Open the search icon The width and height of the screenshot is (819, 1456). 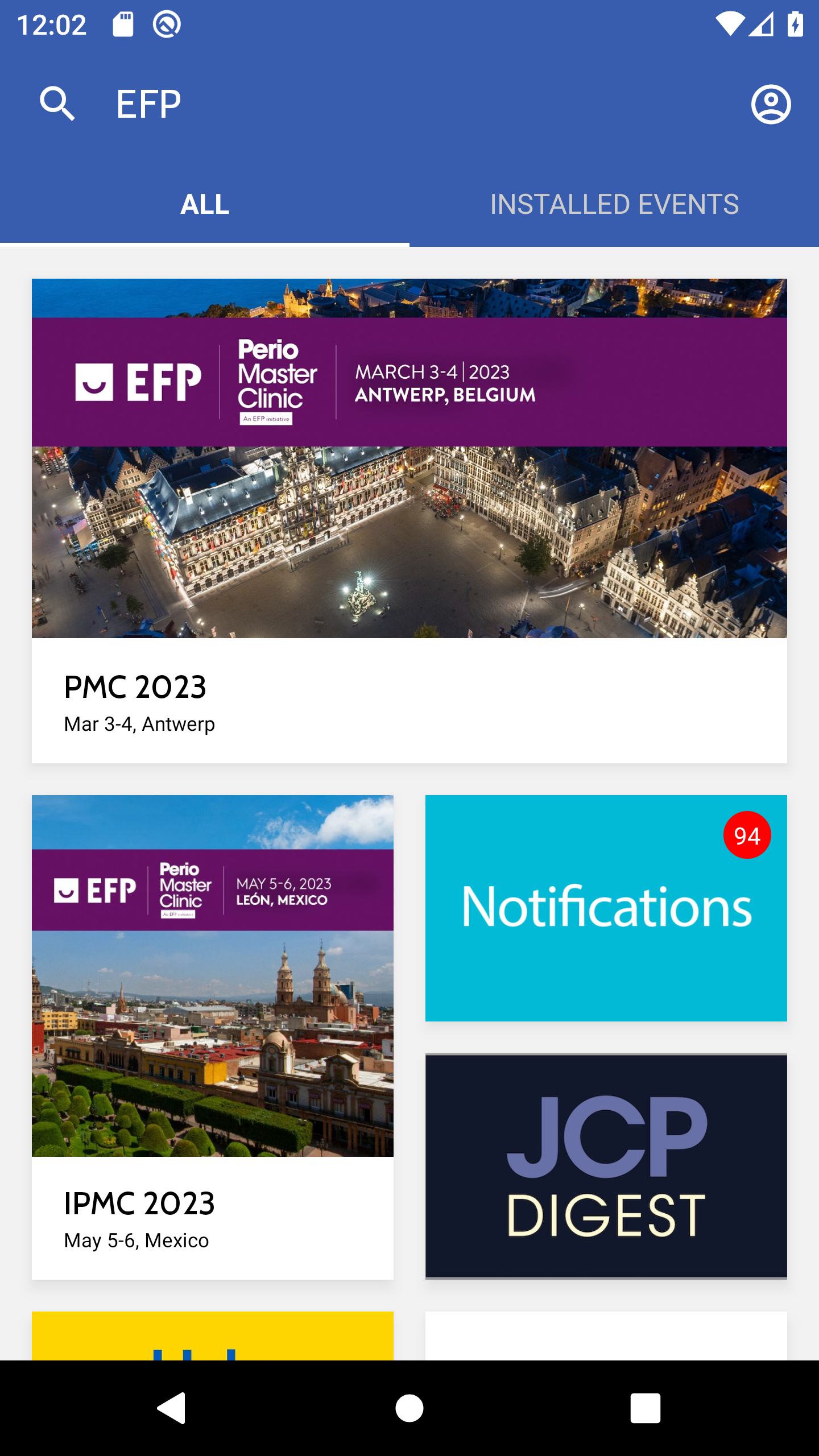point(57,104)
